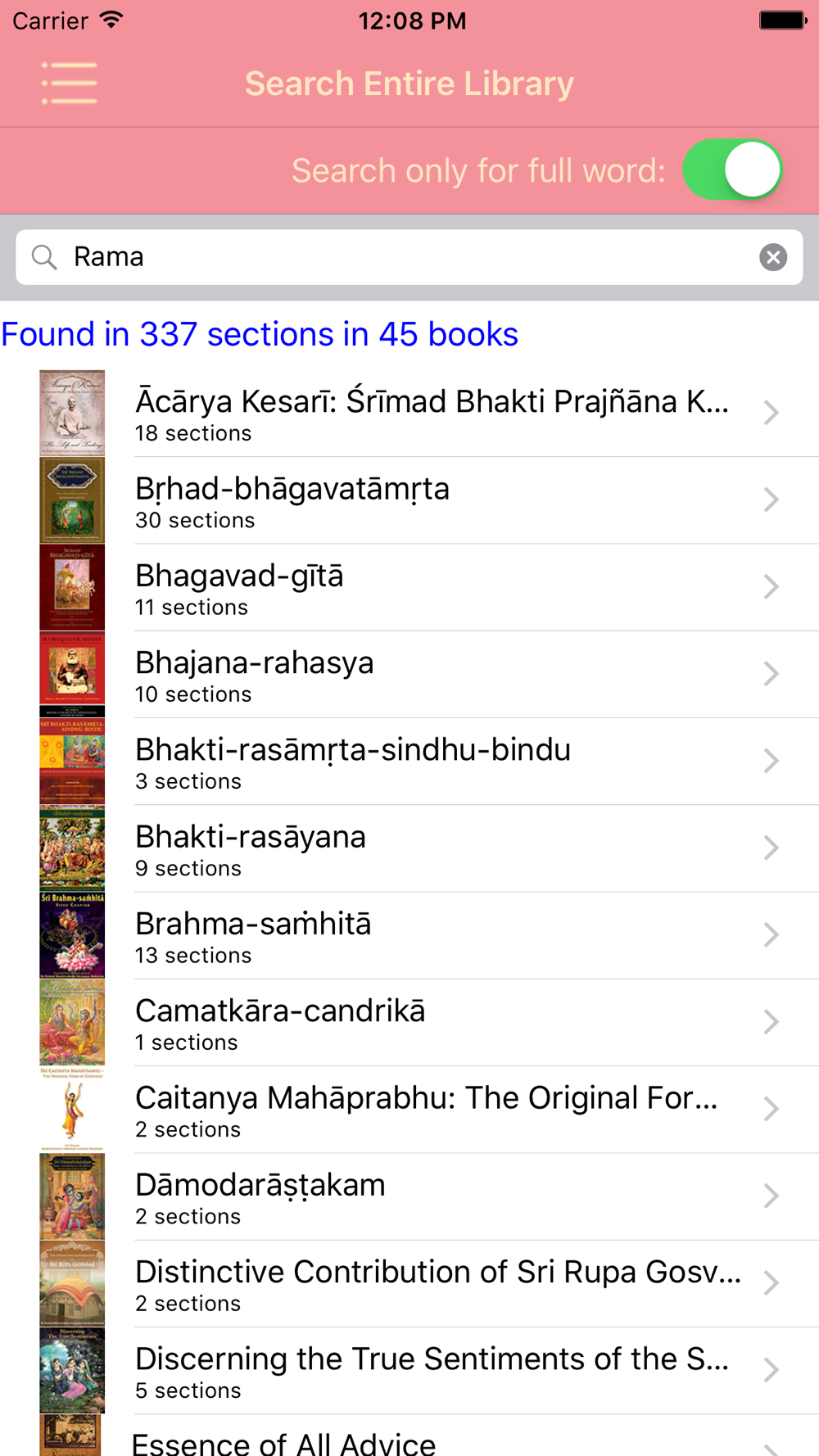819x1456 pixels.
Task: Open the side menu button
Action: [70, 84]
